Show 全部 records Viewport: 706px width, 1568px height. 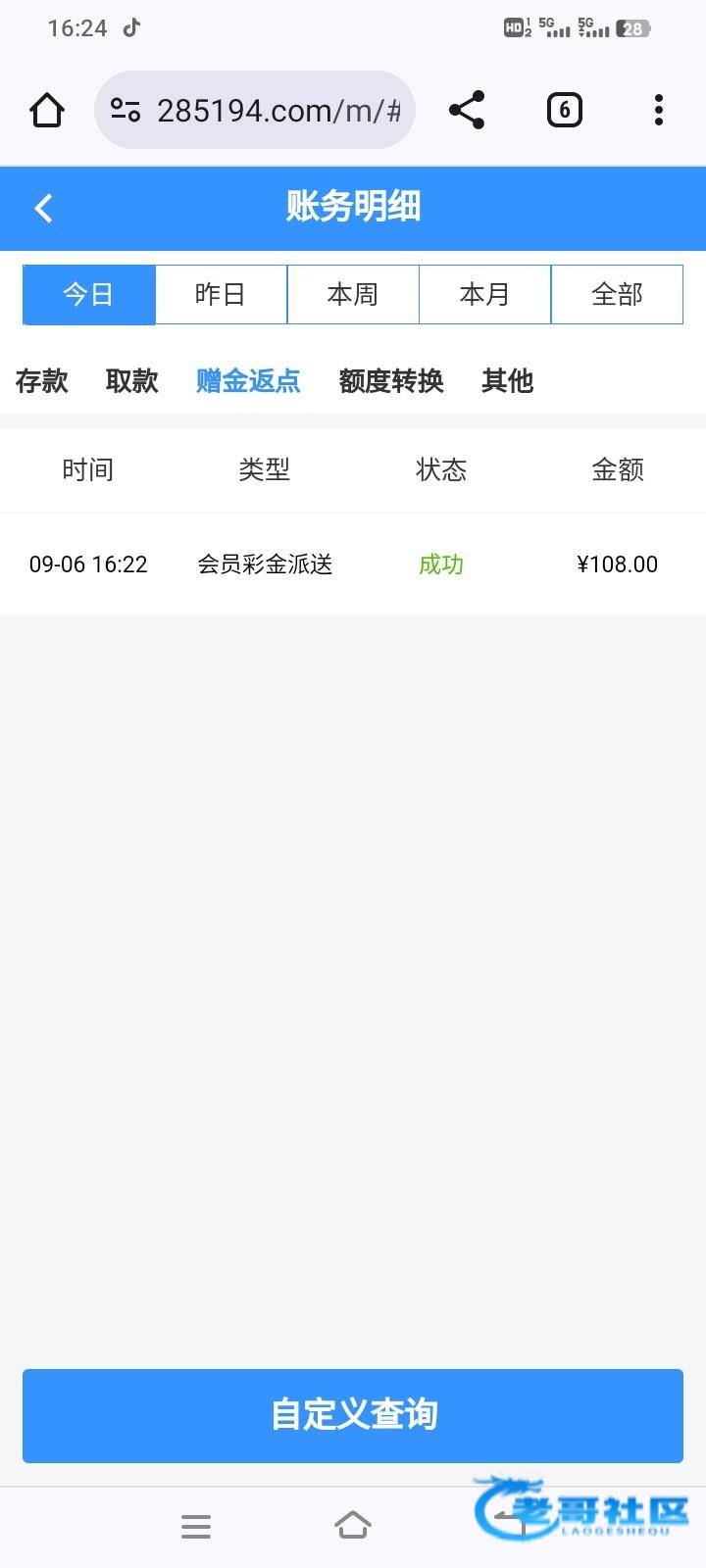(x=617, y=294)
